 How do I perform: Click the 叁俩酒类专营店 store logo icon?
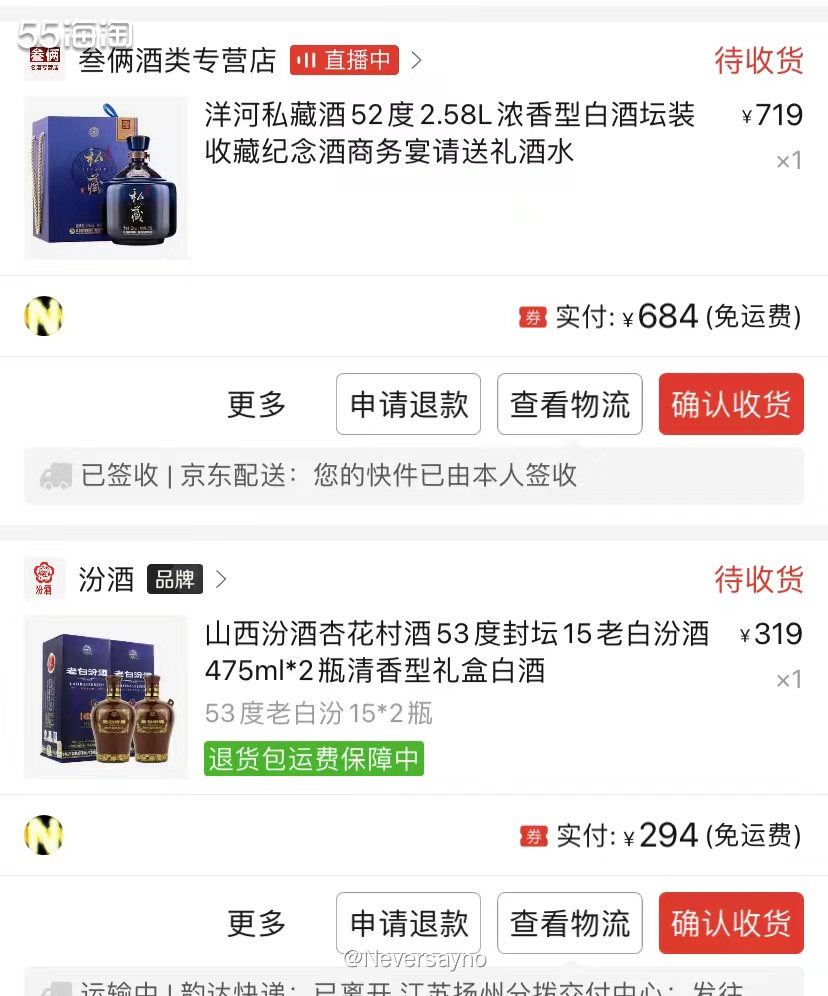[44, 60]
